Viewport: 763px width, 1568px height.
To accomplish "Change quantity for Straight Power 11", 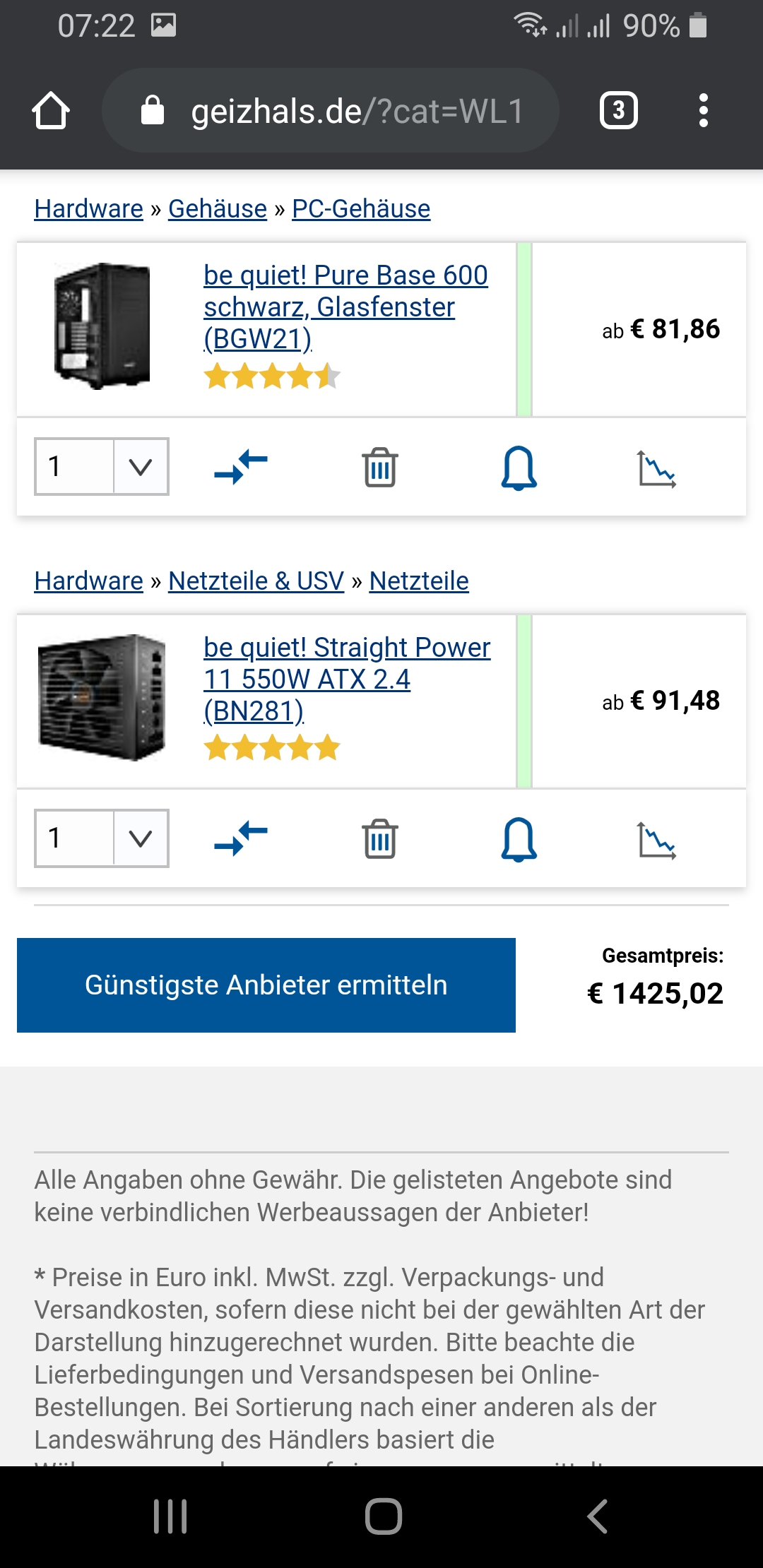I will pos(101,838).
